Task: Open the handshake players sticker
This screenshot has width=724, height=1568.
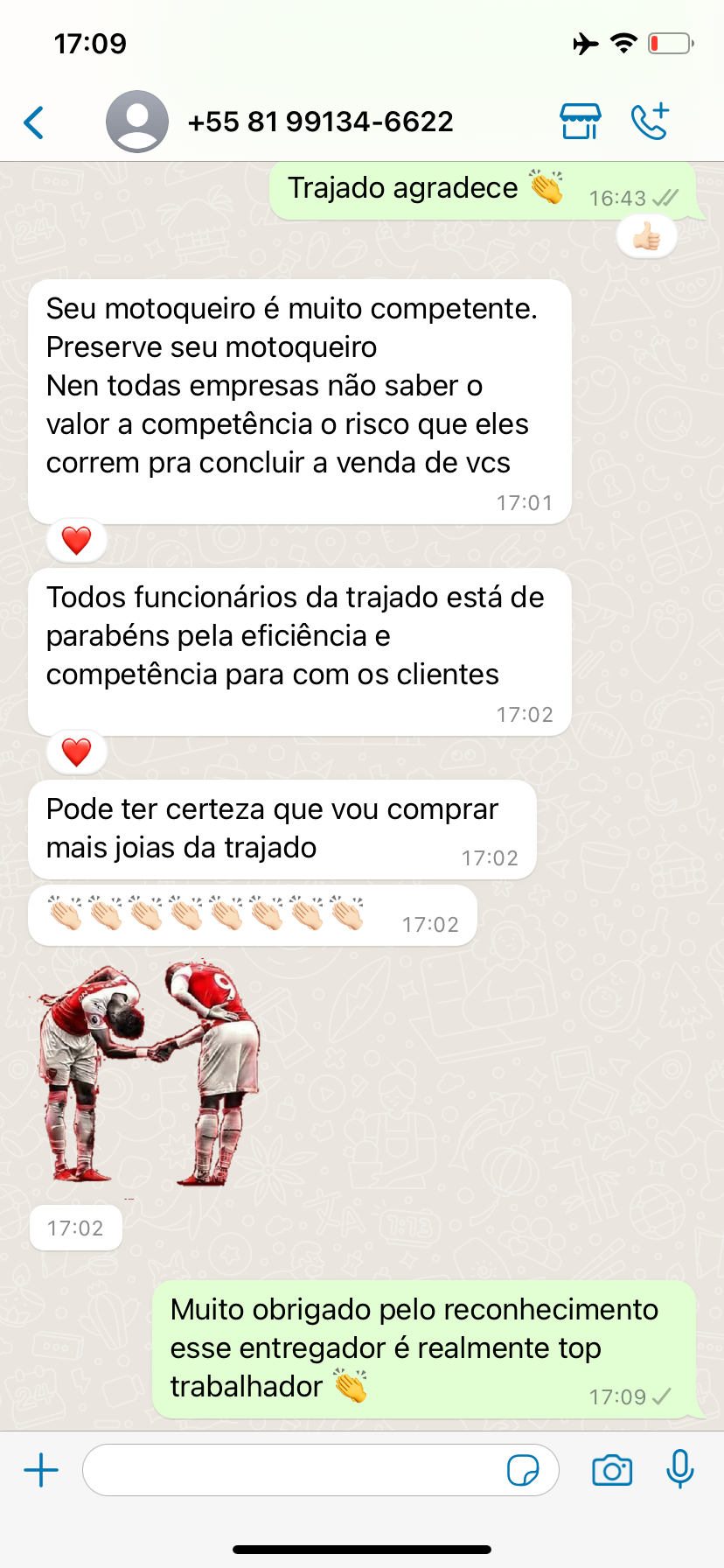Action: coord(149,1074)
